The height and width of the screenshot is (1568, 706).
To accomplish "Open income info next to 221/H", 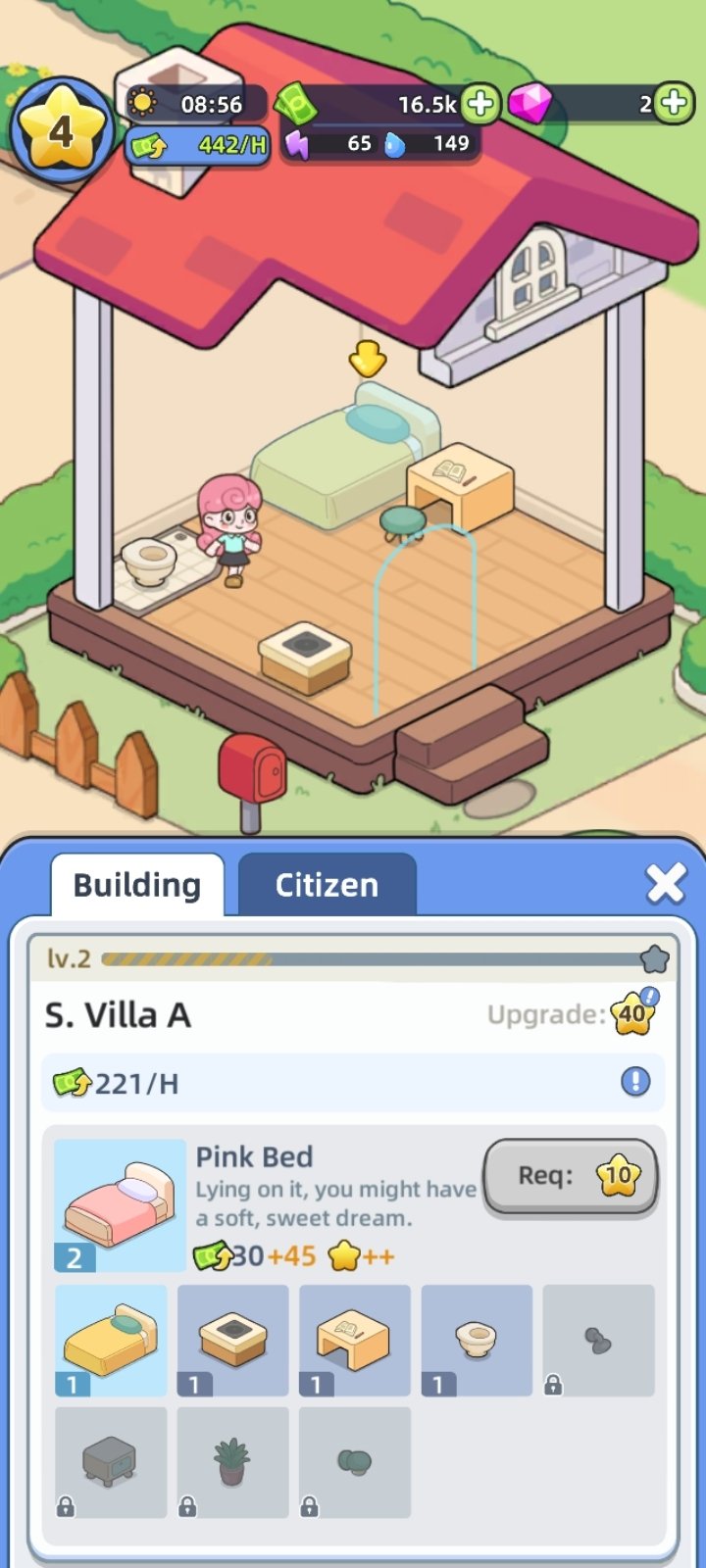I will pos(635,1082).
